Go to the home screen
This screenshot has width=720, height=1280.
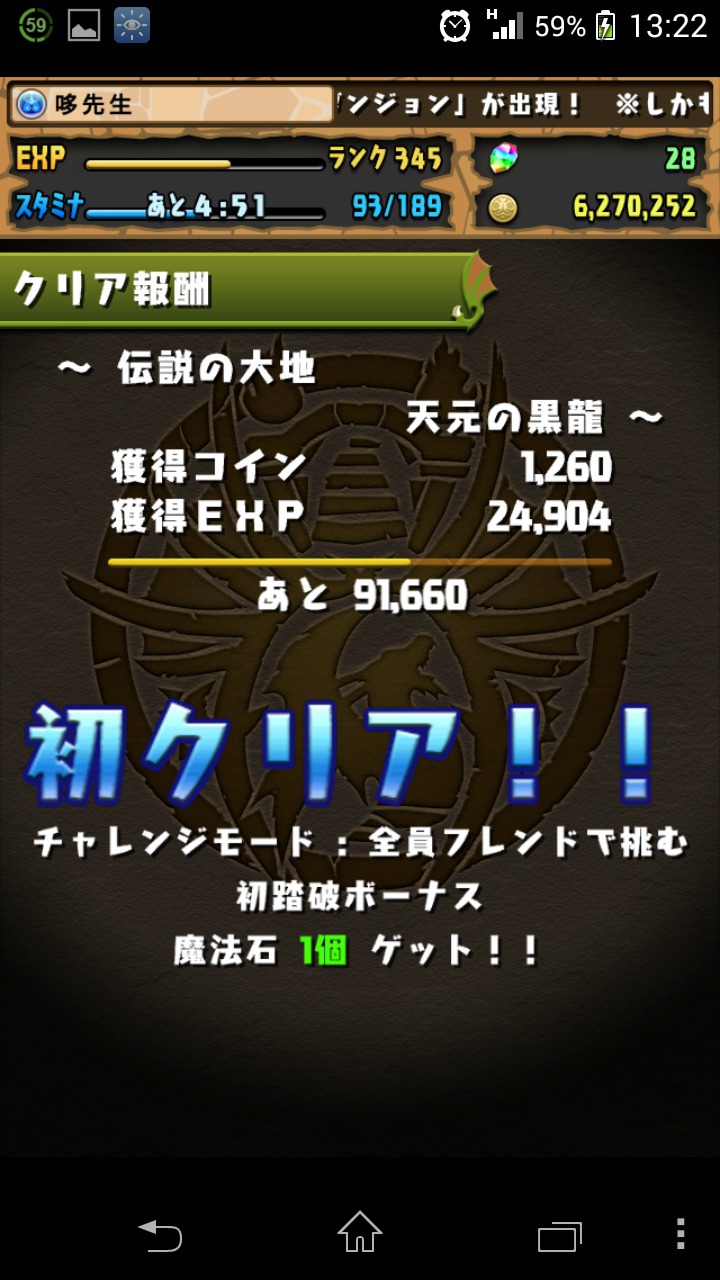pos(360,1233)
